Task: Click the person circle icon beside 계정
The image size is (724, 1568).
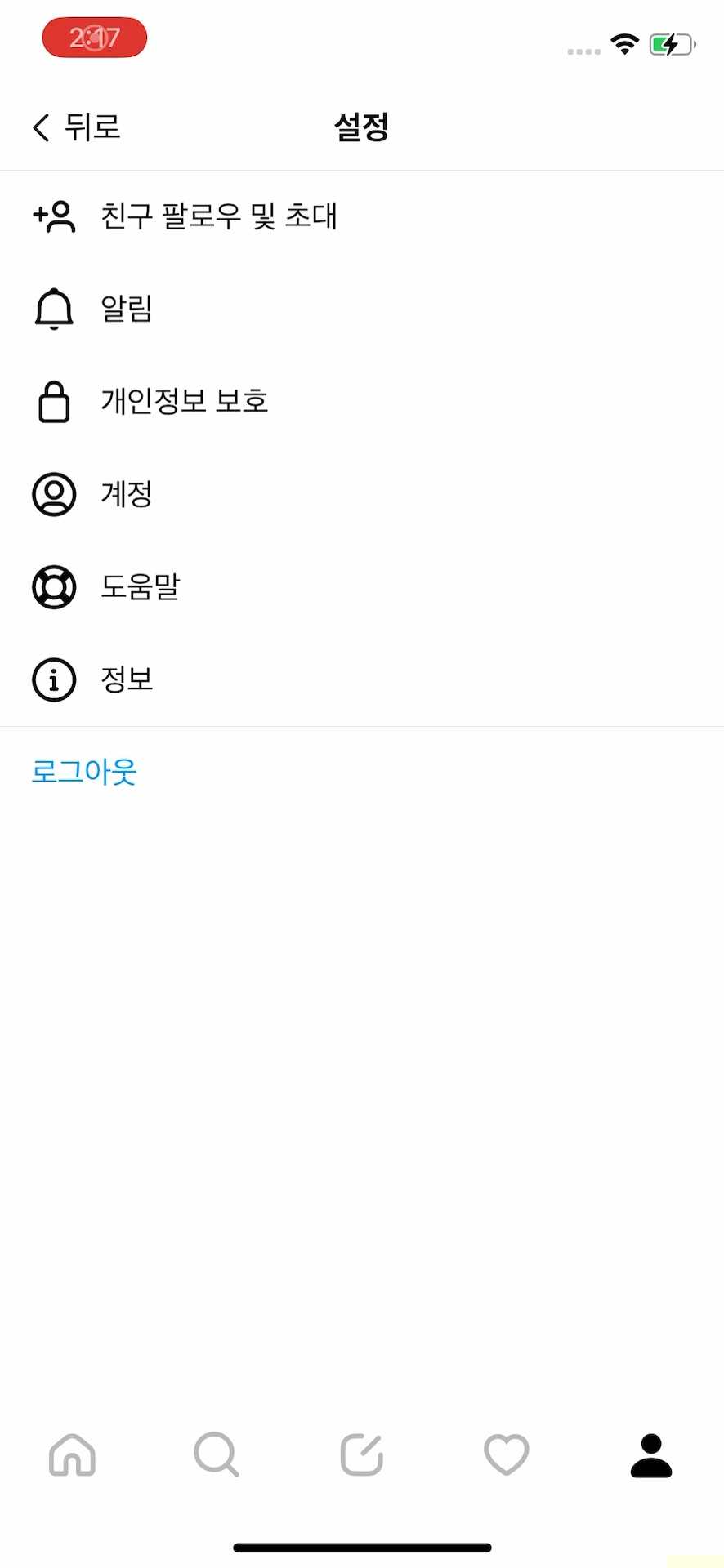Action: click(53, 493)
